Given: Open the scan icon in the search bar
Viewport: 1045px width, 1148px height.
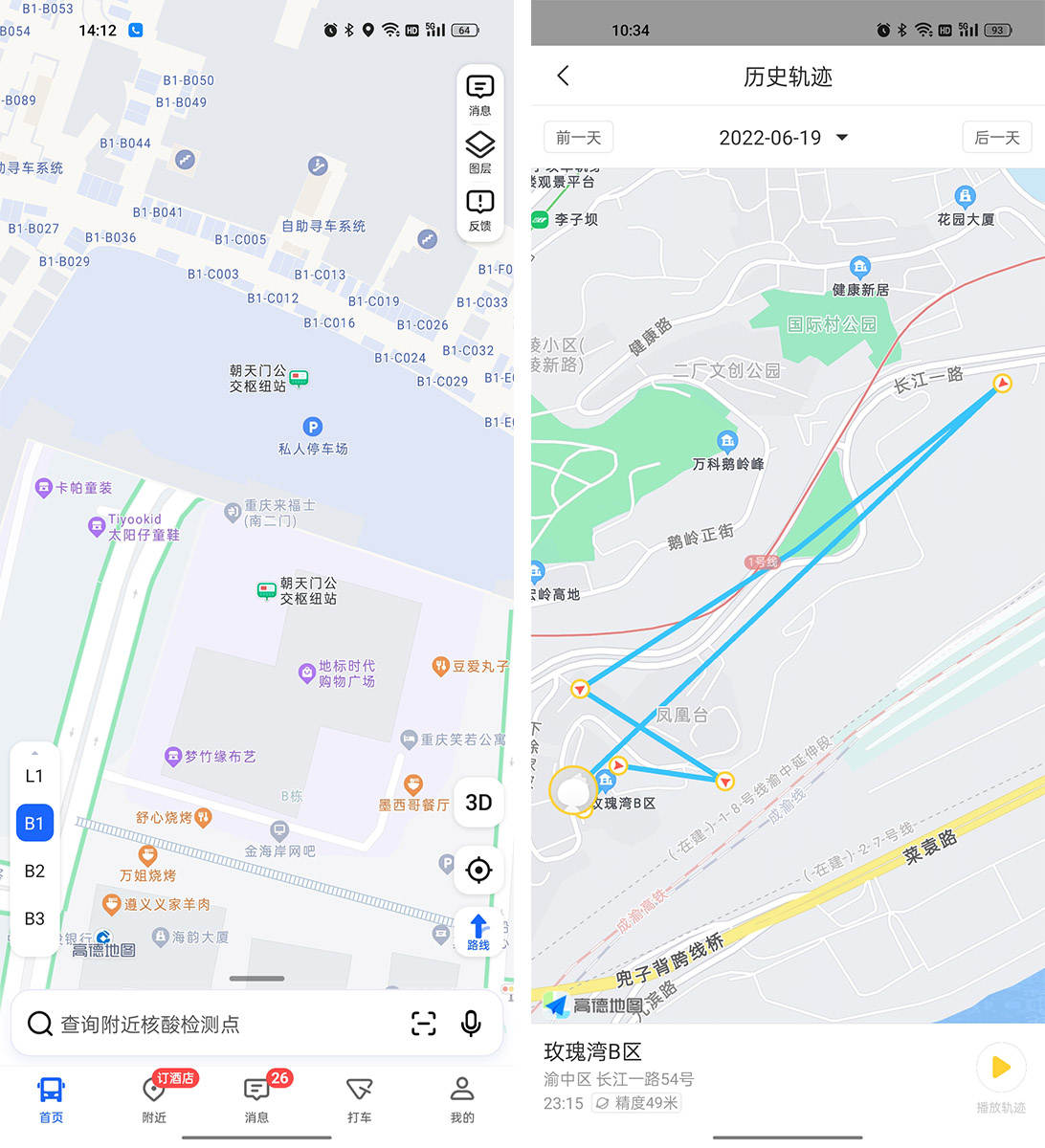Looking at the screenshot, I should (x=423, y=1024).
